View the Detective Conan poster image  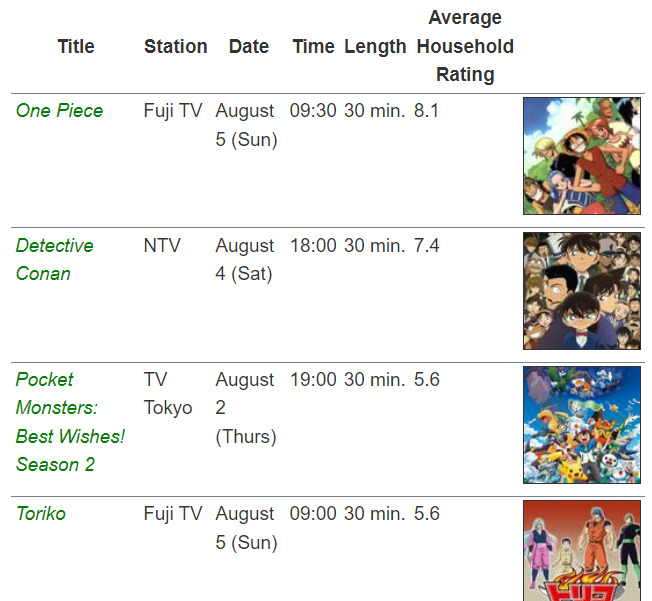[581, 290]
